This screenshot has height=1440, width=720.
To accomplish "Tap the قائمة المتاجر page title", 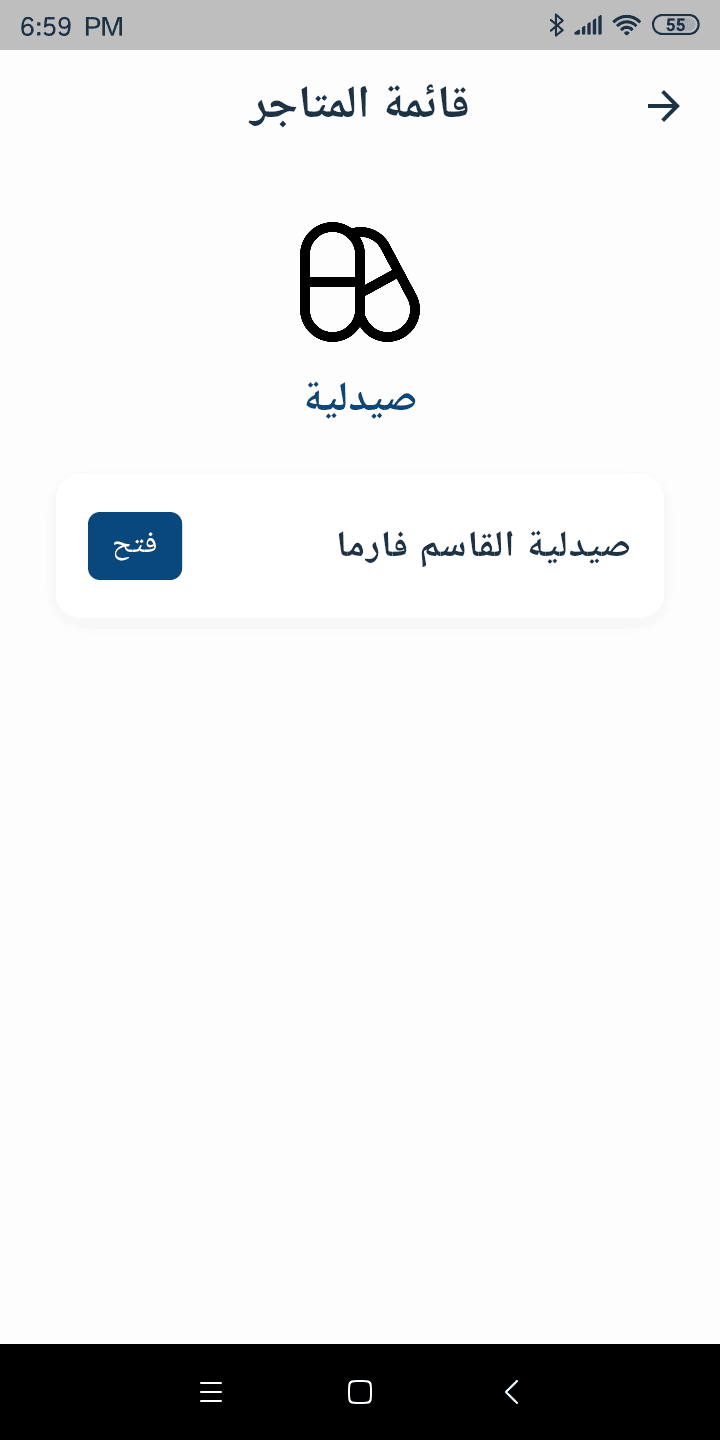I will pos(360,103).
